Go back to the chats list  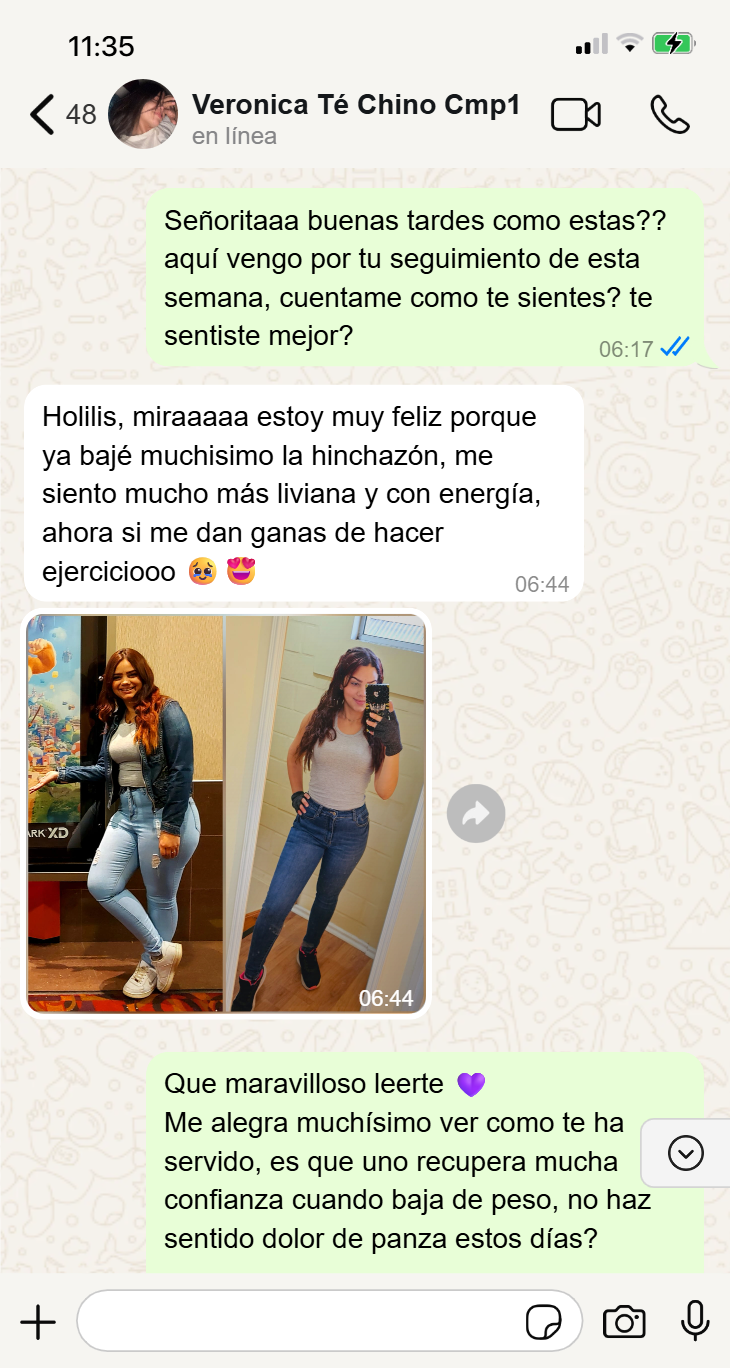[42, 115]
